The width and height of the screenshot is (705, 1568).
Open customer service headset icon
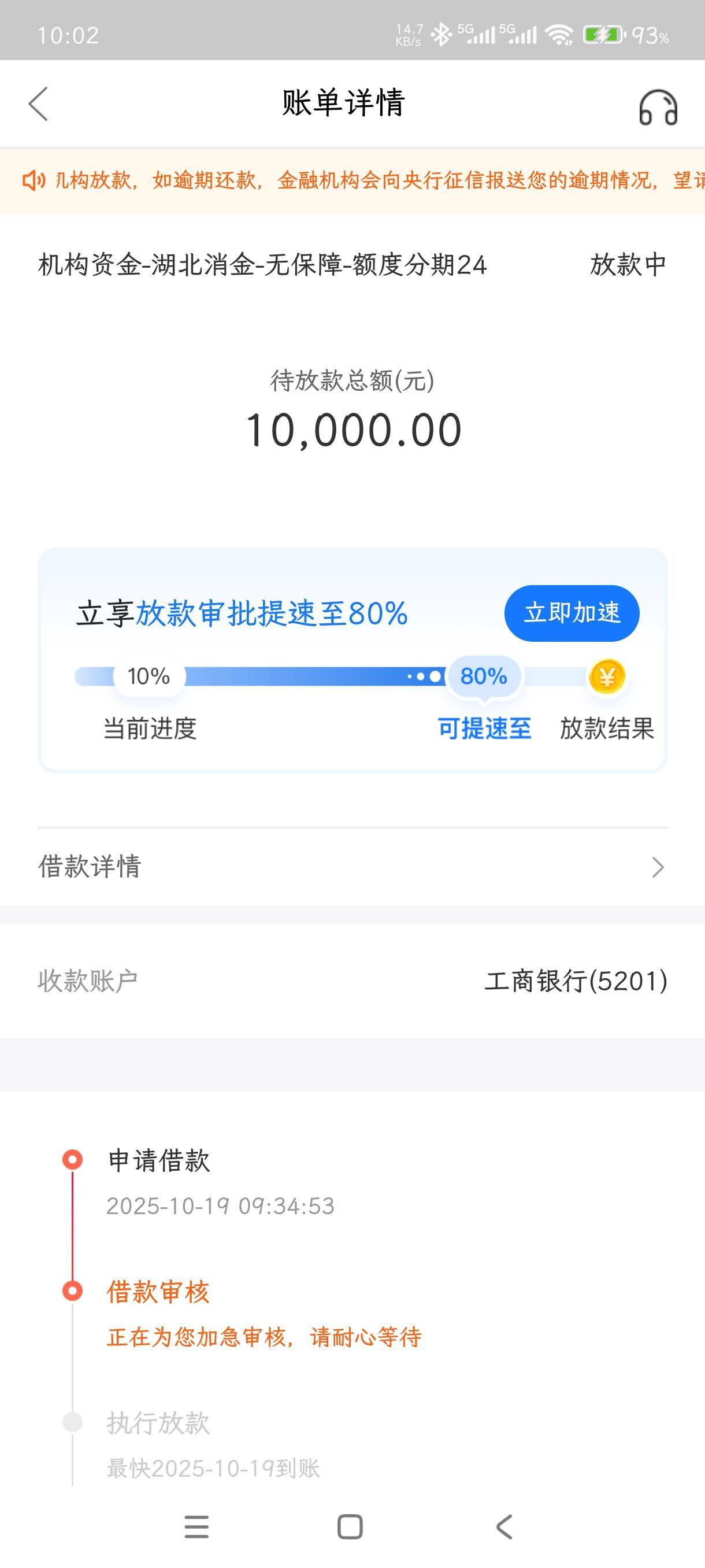tap(658, 108)
